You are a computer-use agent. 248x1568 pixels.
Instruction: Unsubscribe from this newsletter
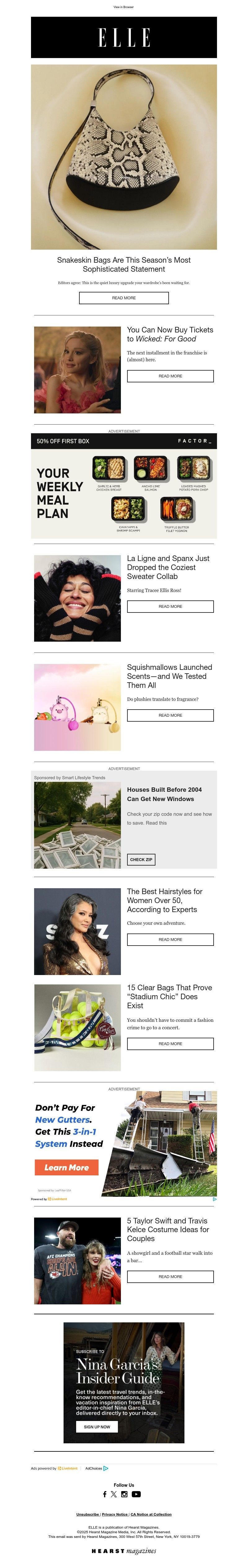87,1514
